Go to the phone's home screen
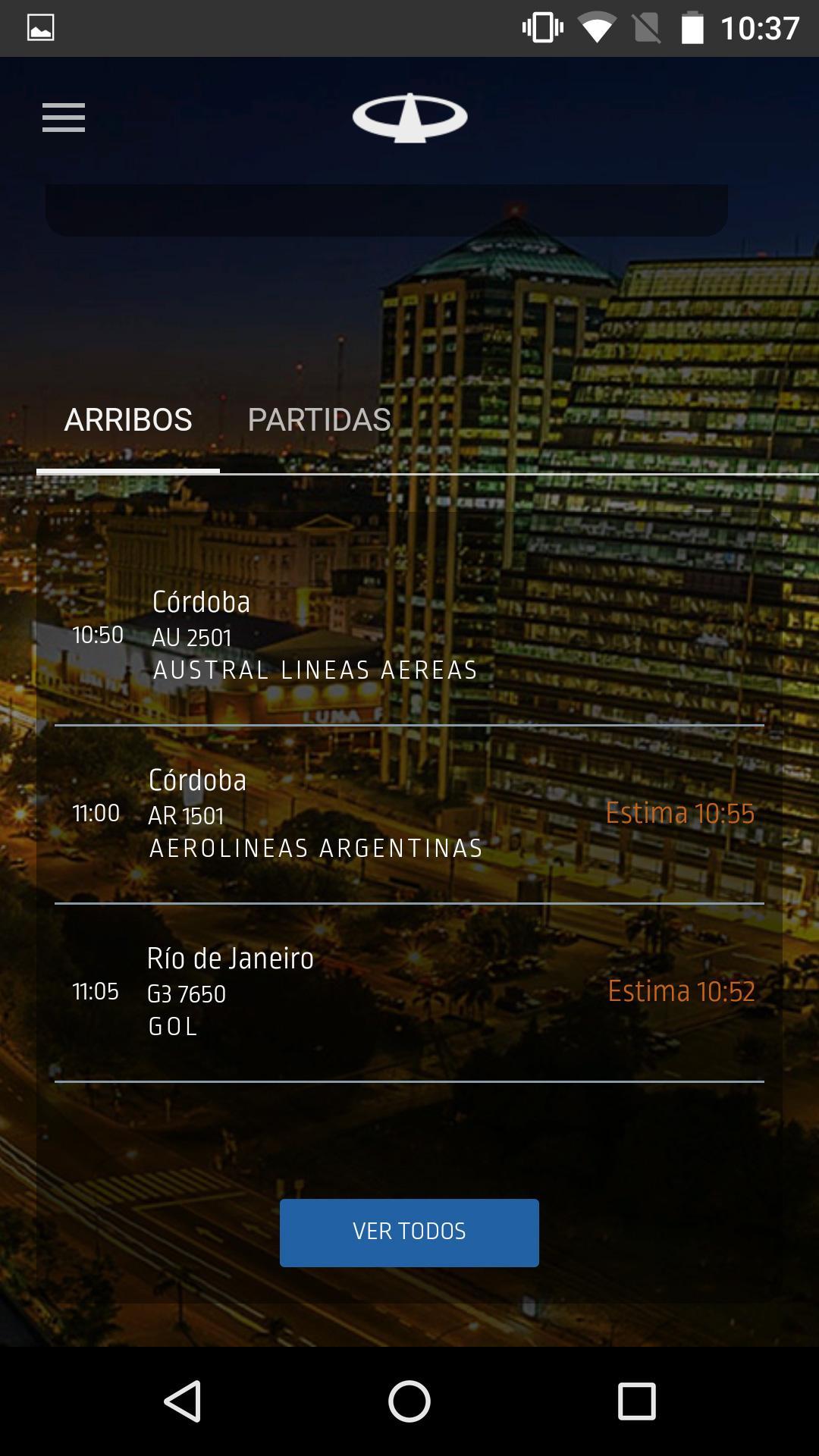This screenshot has height=1456, width=819. tap(409, 1401)
